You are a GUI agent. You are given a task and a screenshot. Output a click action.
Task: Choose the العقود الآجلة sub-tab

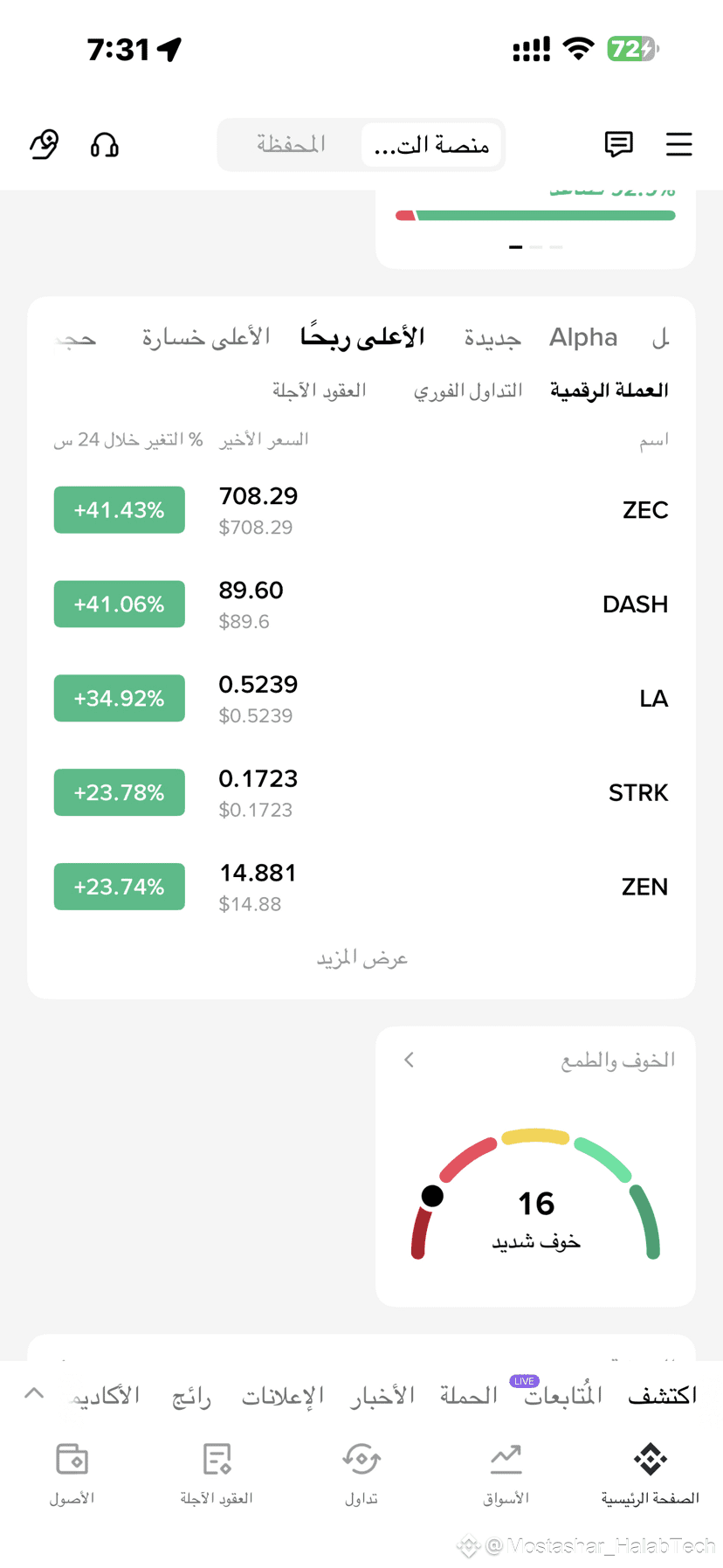[x=320, y=390]
